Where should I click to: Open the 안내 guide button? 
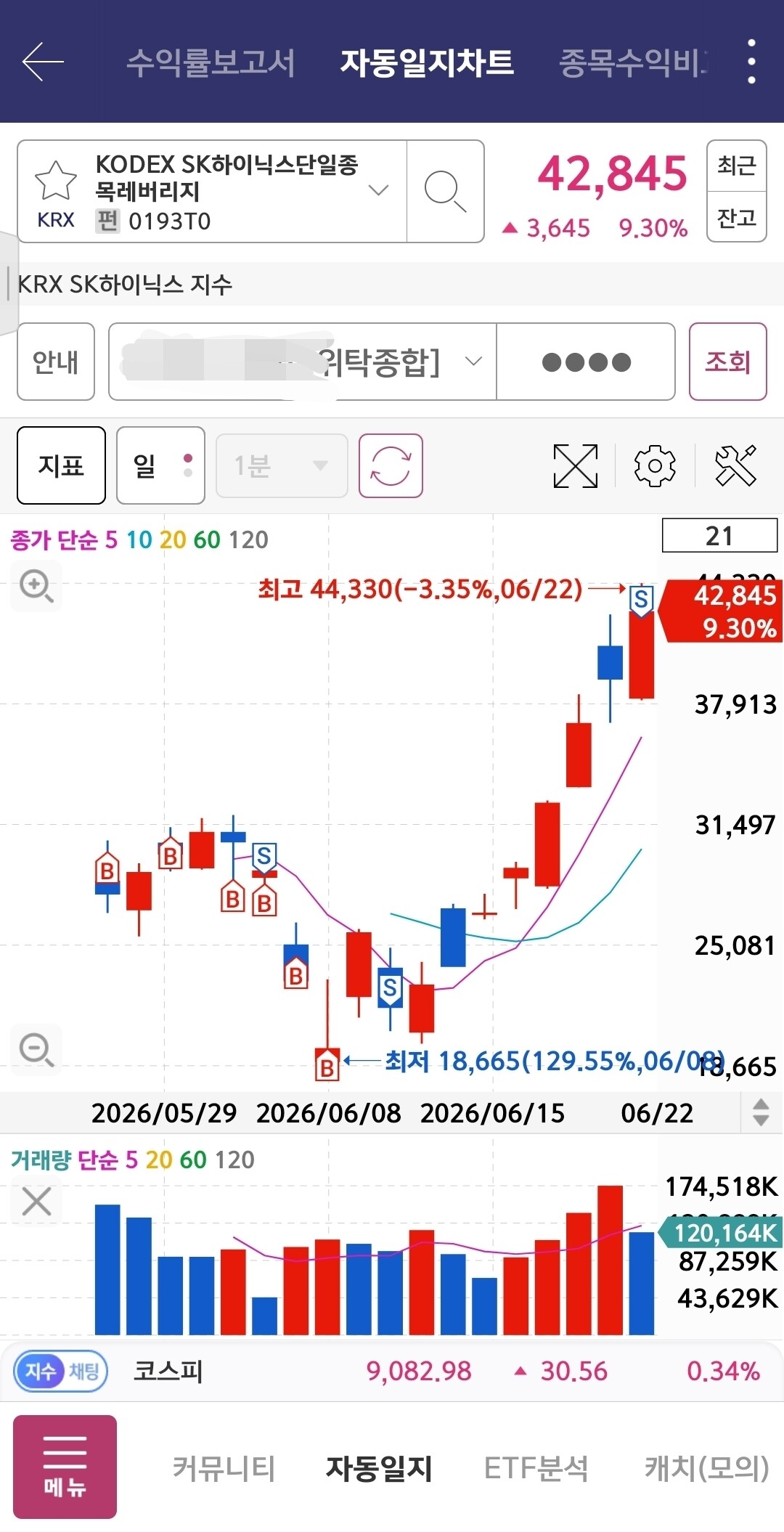[56, 362]
